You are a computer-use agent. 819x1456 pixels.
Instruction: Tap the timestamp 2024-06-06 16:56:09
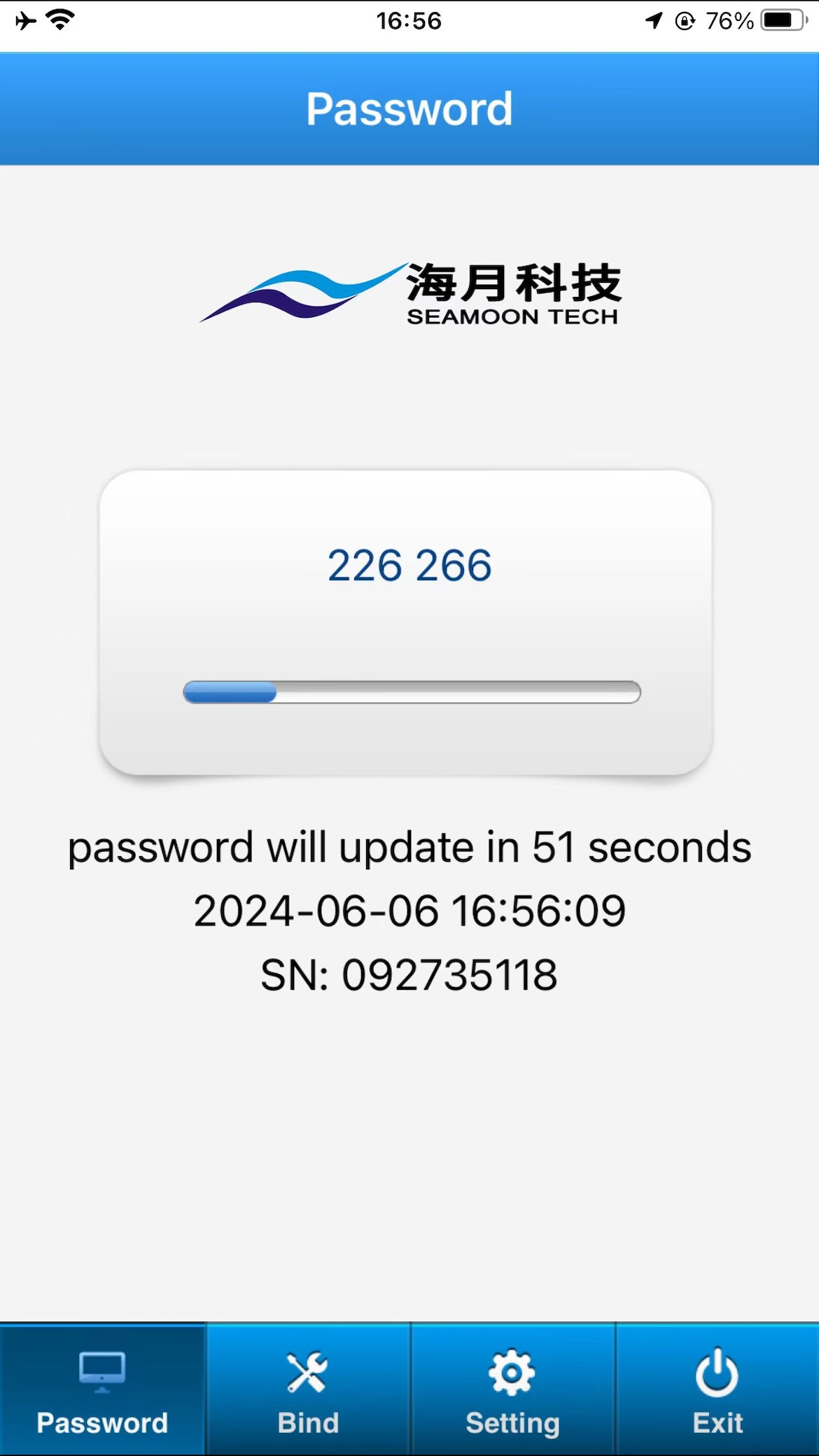point(409,910)
